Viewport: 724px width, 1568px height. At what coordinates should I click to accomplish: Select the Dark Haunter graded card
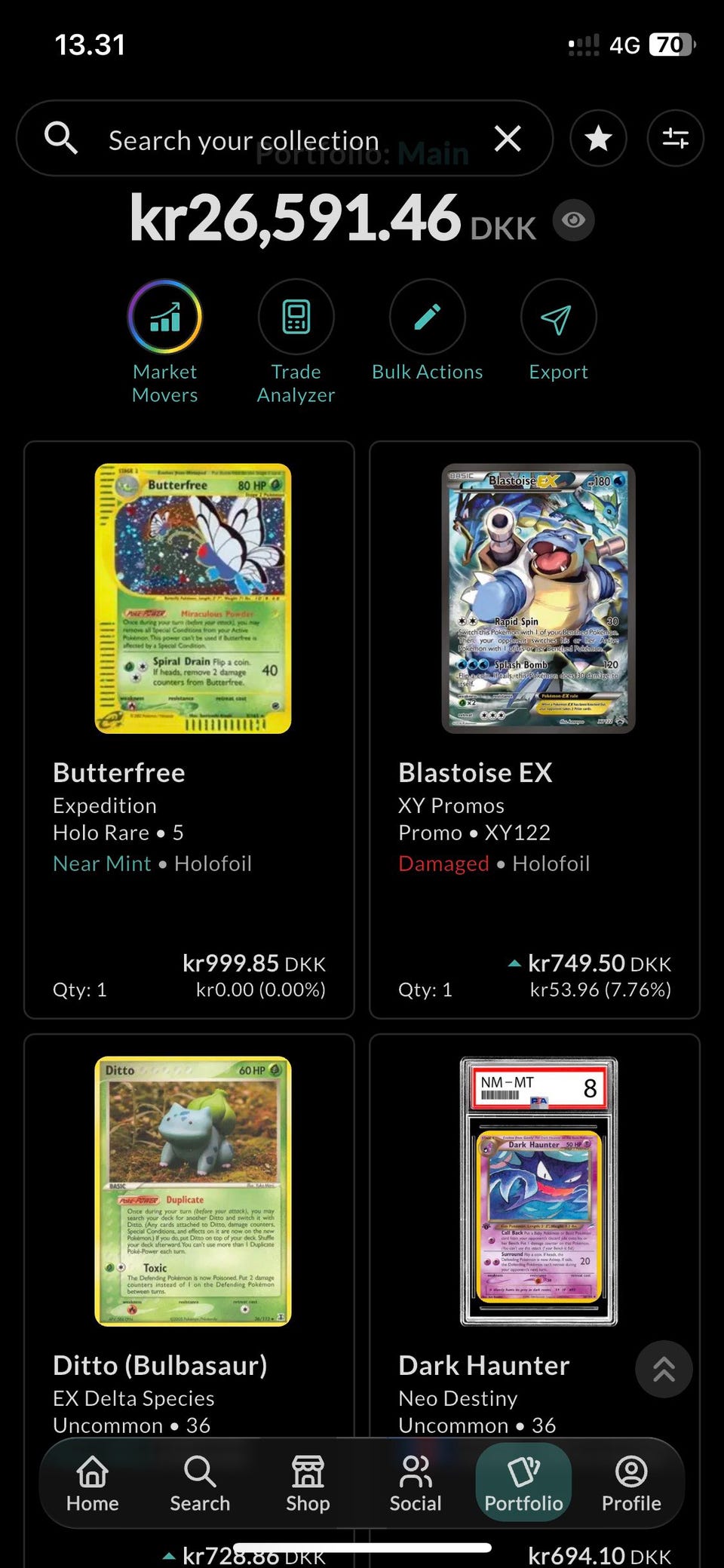point(535,1237)
